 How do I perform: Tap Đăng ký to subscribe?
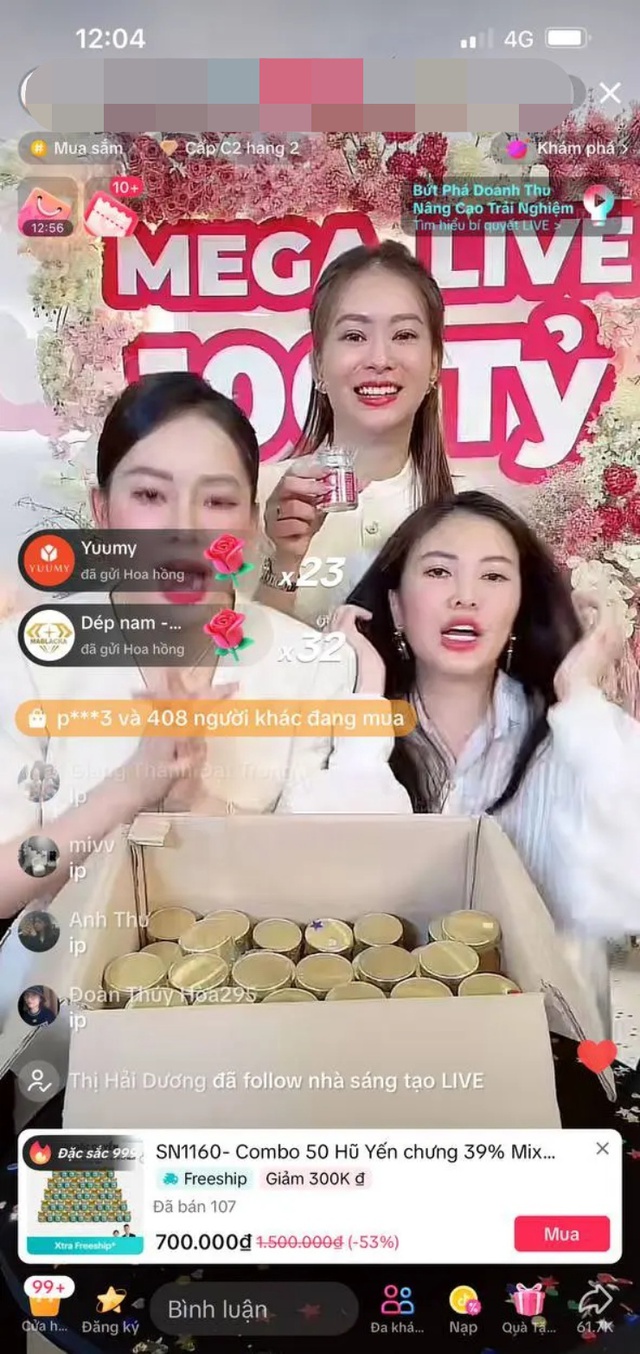110,1306
